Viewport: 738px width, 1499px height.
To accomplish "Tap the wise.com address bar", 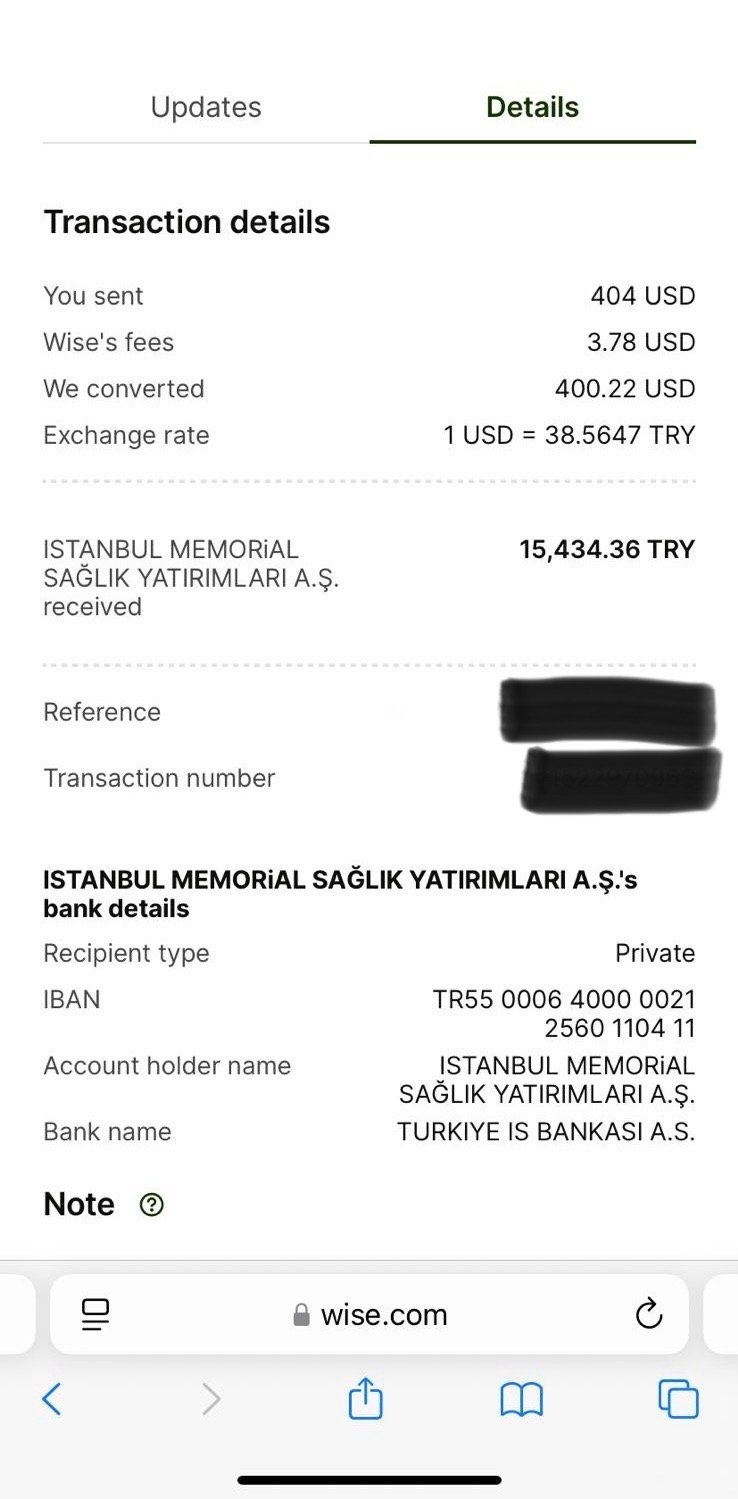I will 384,1314.
